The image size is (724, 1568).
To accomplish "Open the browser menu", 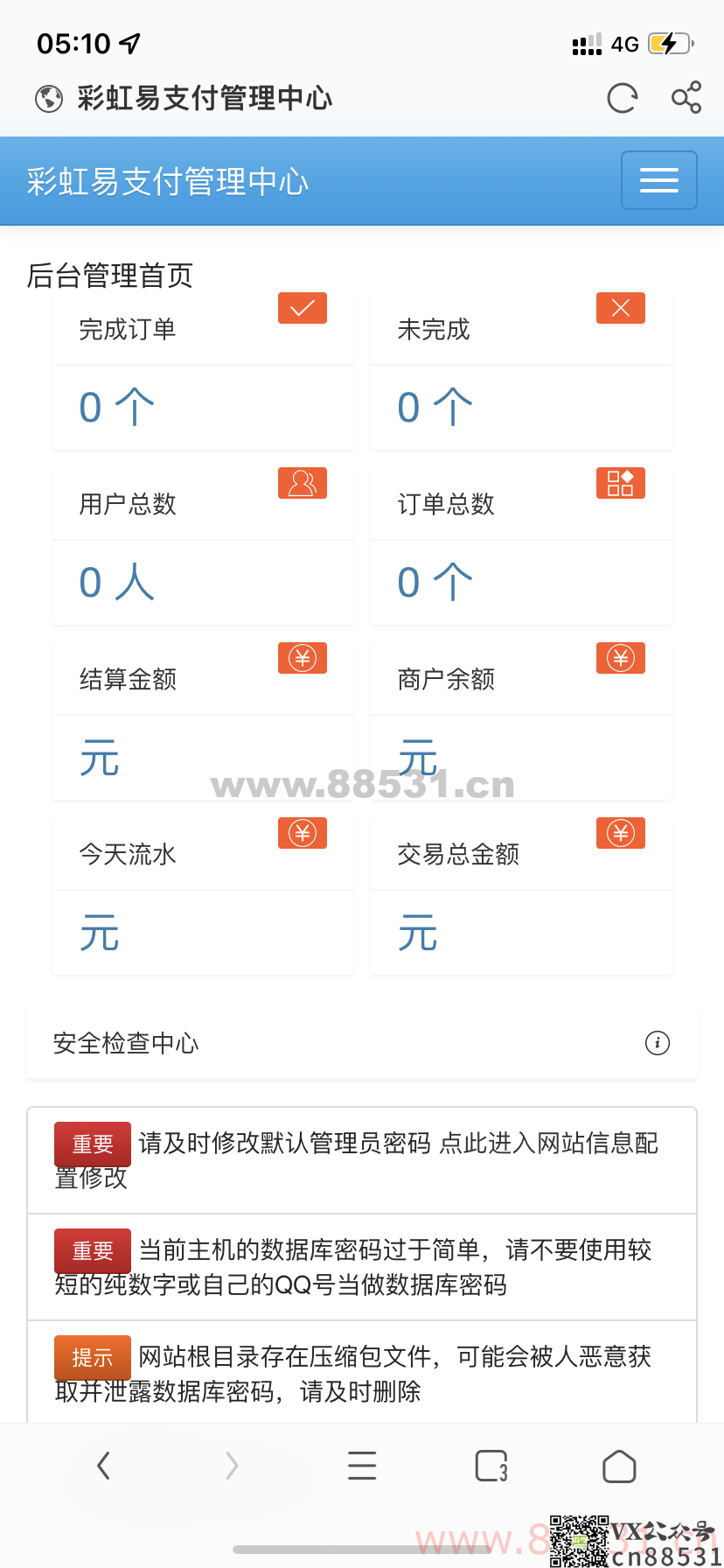I will click(362, 1466).
